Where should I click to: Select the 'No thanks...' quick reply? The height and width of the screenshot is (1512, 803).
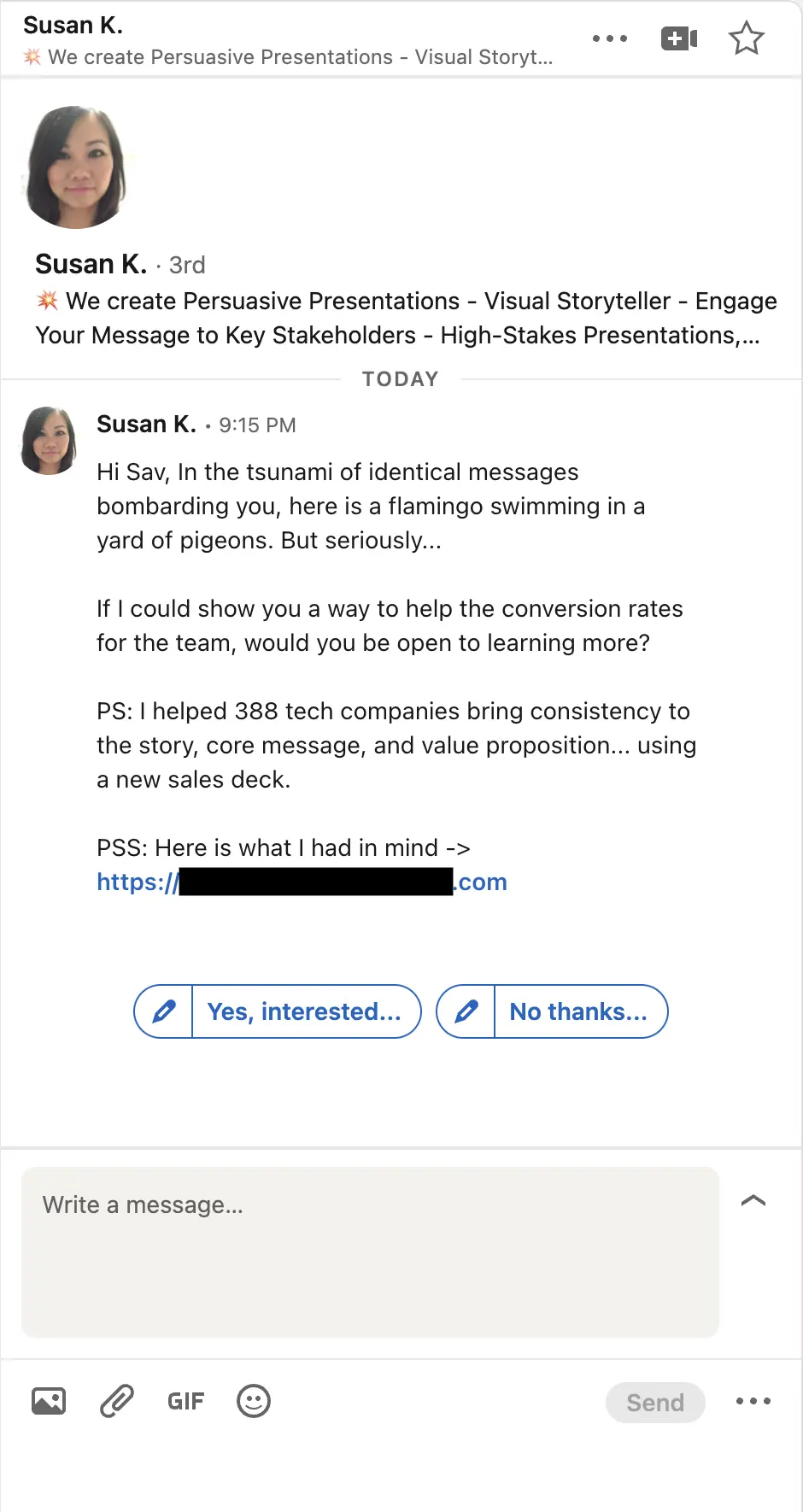pos(580,1011)
